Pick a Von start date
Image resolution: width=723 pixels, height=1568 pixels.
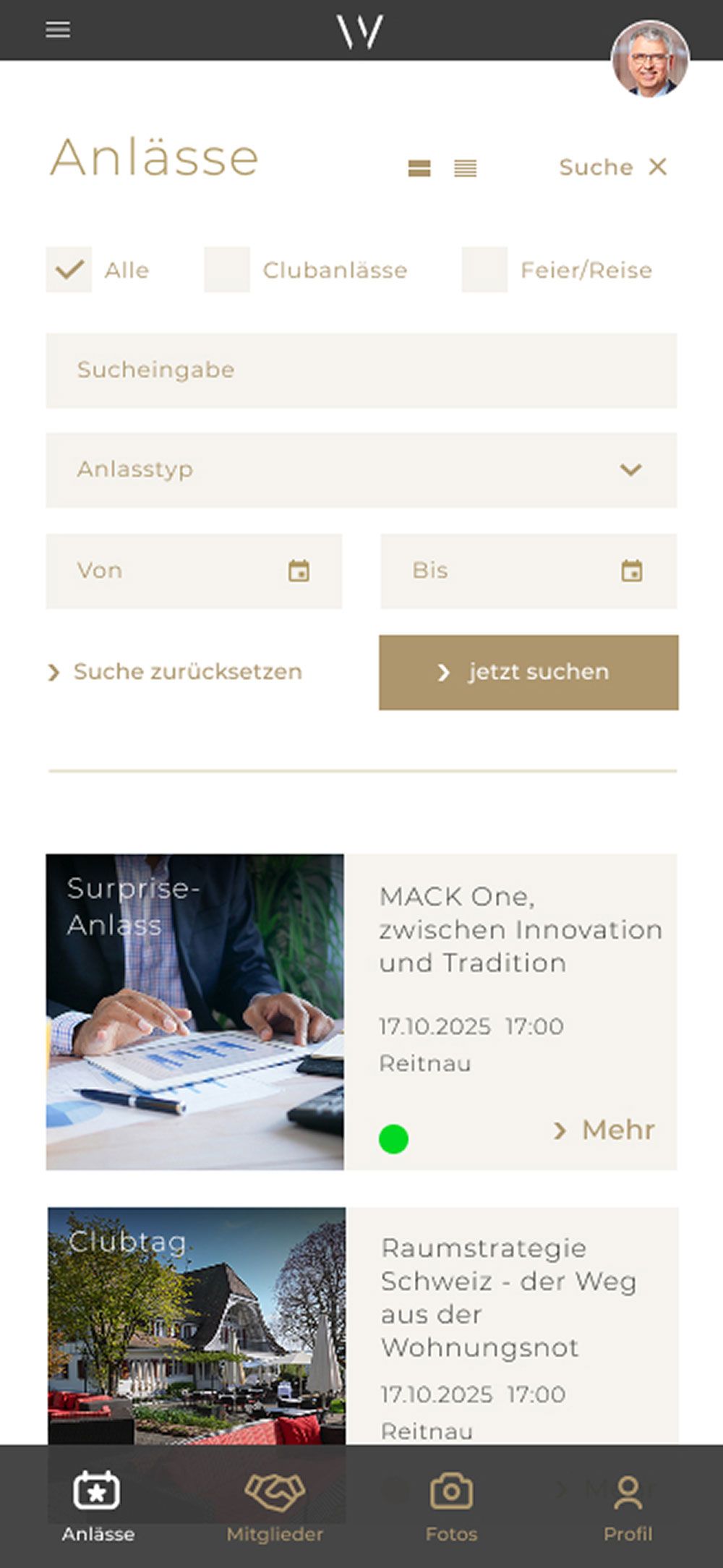tap(194, 571)
